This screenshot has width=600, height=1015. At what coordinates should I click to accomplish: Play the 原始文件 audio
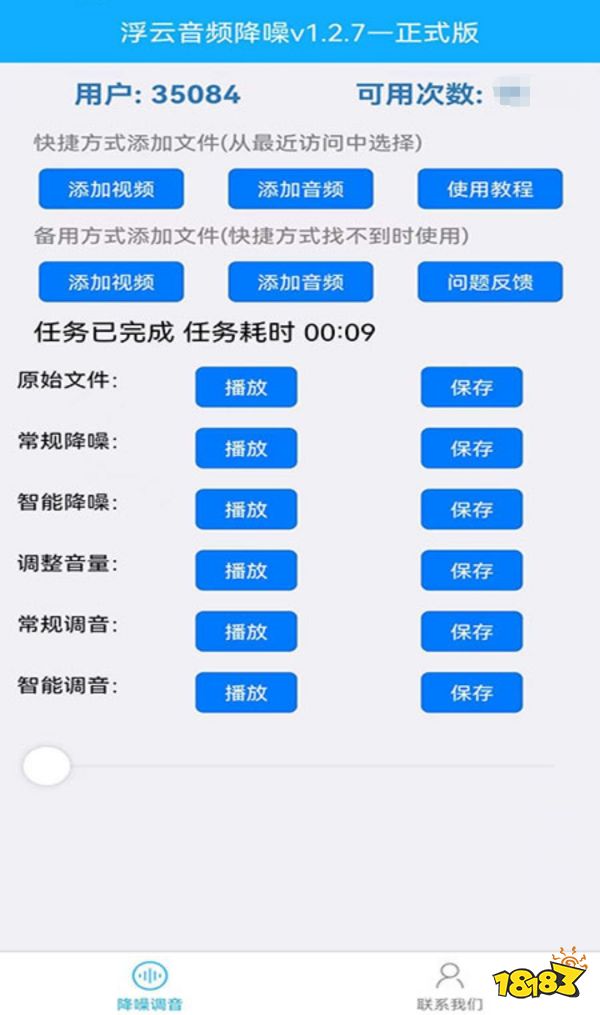[246, 387]
